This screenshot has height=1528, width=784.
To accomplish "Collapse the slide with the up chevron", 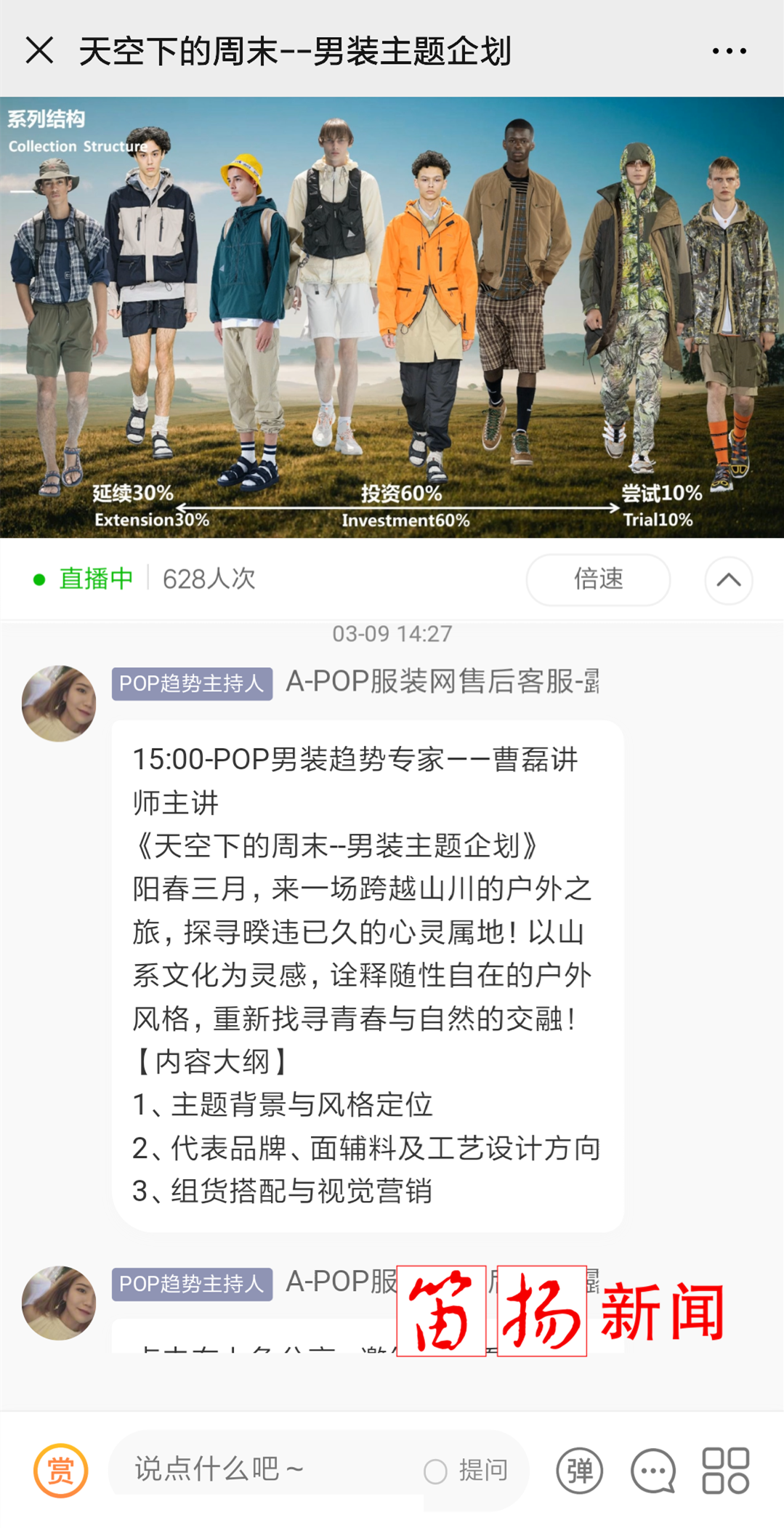I will (729, 580).
